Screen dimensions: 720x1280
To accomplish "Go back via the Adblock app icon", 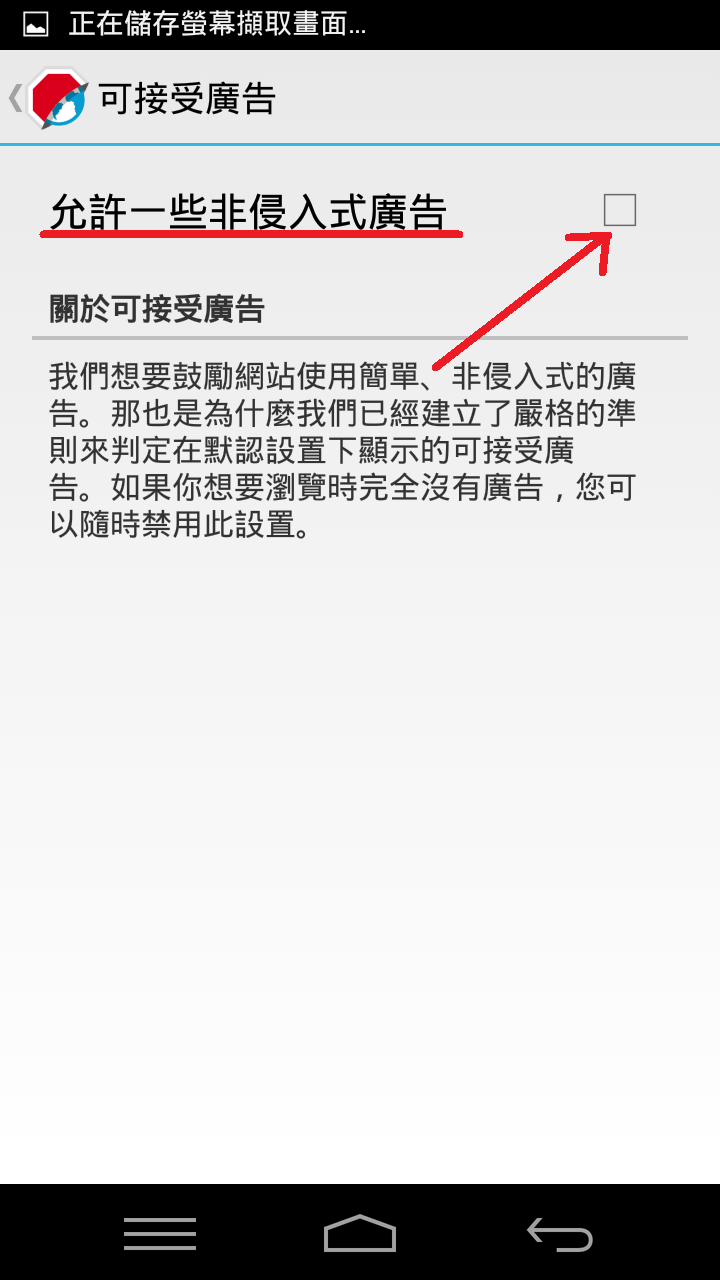I will click(x=57, y=98).
